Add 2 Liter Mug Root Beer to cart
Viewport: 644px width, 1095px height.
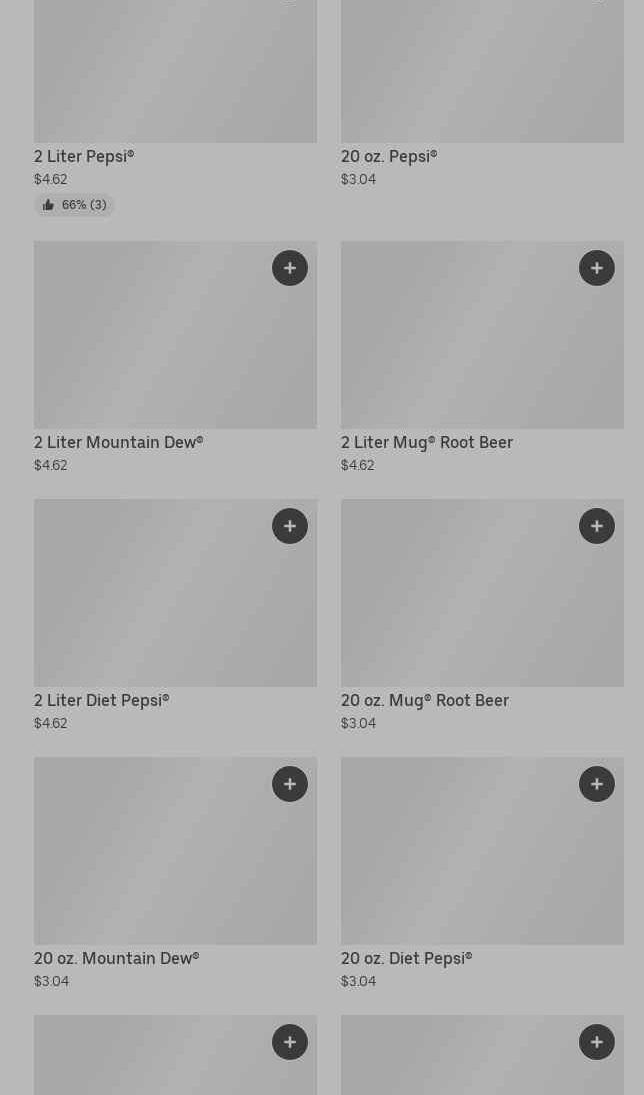click(x=597, y=268)
